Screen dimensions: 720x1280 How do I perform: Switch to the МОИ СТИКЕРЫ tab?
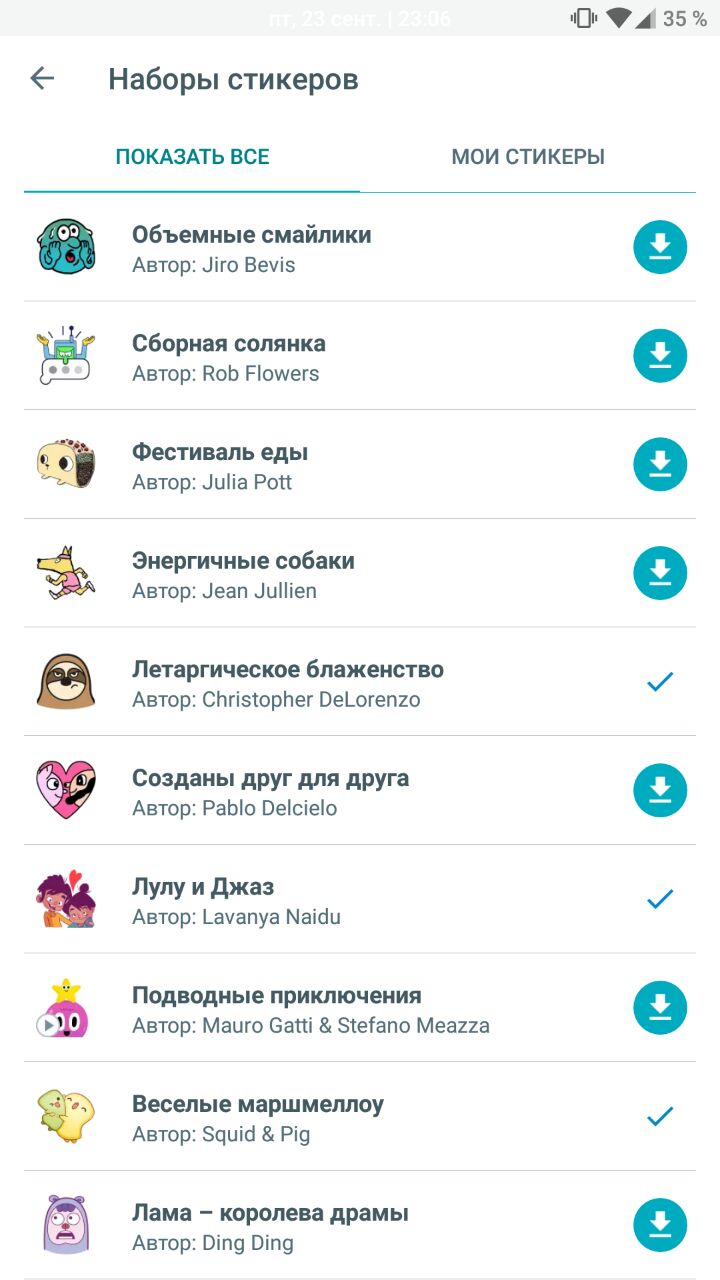pyautogui.click(x=528, y=157)
